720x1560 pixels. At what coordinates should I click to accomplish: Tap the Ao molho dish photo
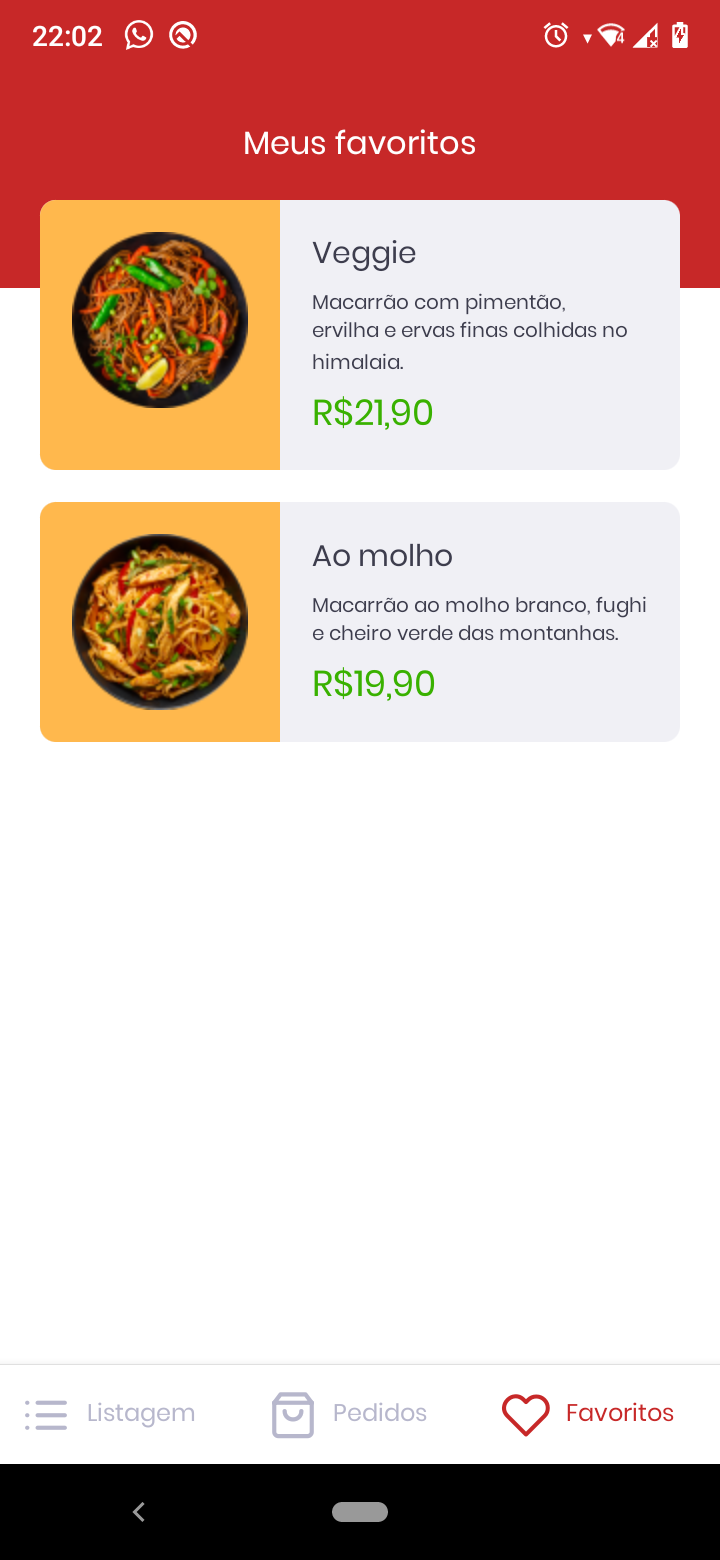pos(159,621)
